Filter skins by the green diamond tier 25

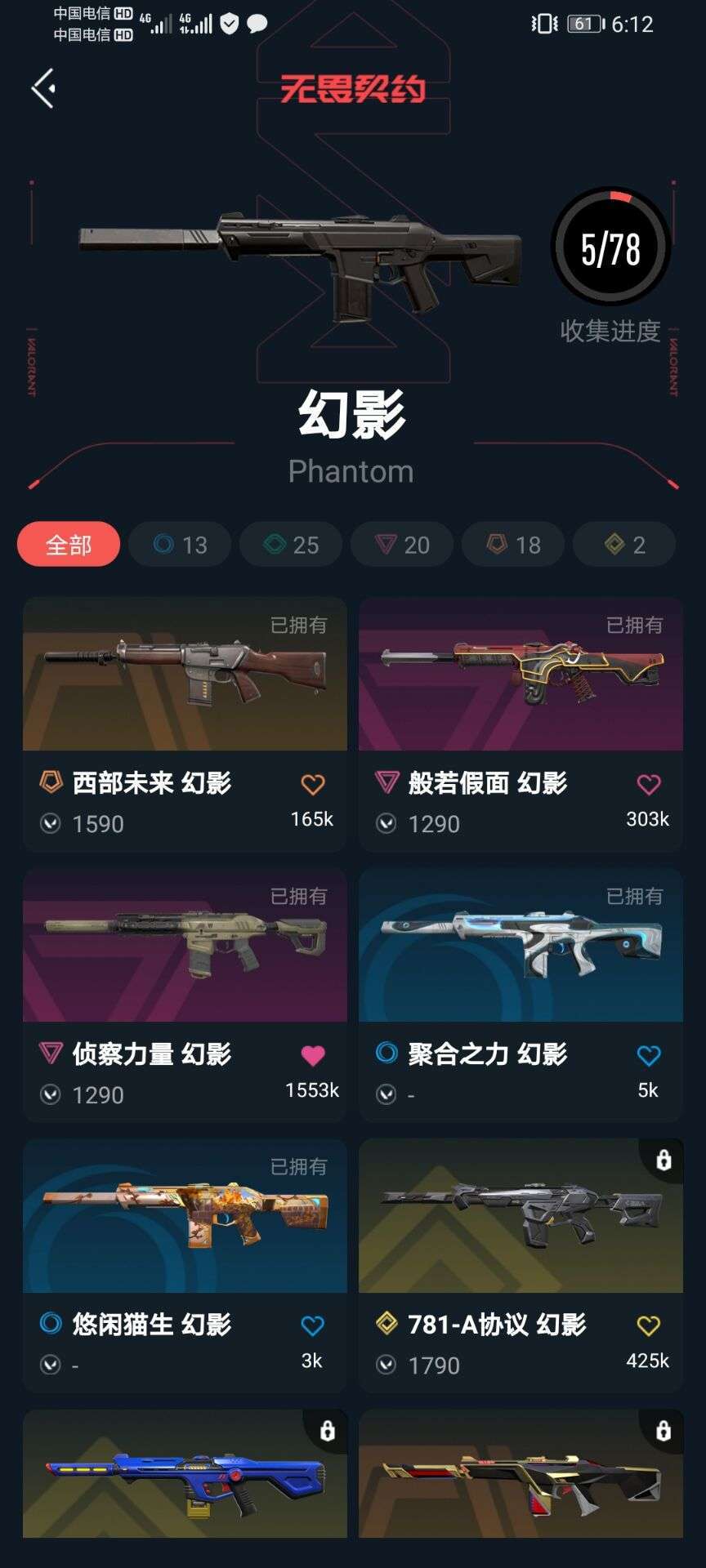tap(291, 544)
